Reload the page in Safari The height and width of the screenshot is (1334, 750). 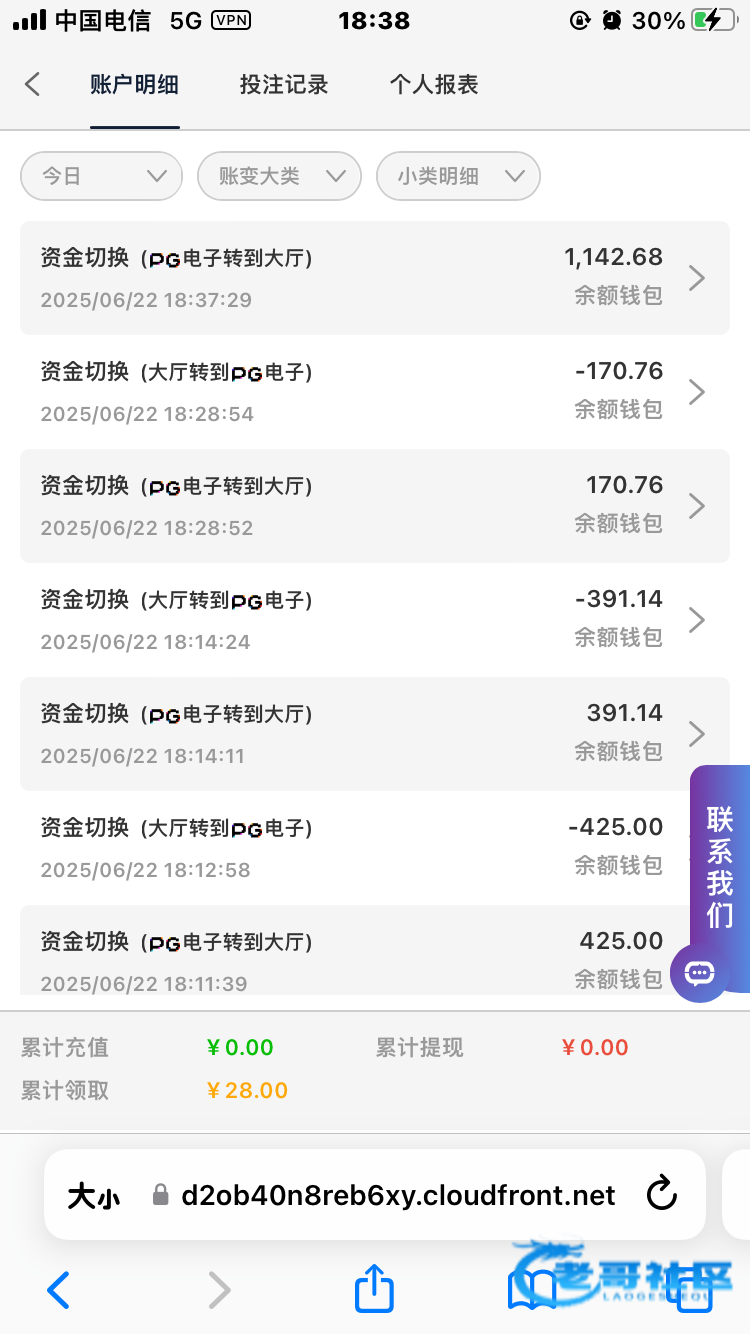(662, 1194)
